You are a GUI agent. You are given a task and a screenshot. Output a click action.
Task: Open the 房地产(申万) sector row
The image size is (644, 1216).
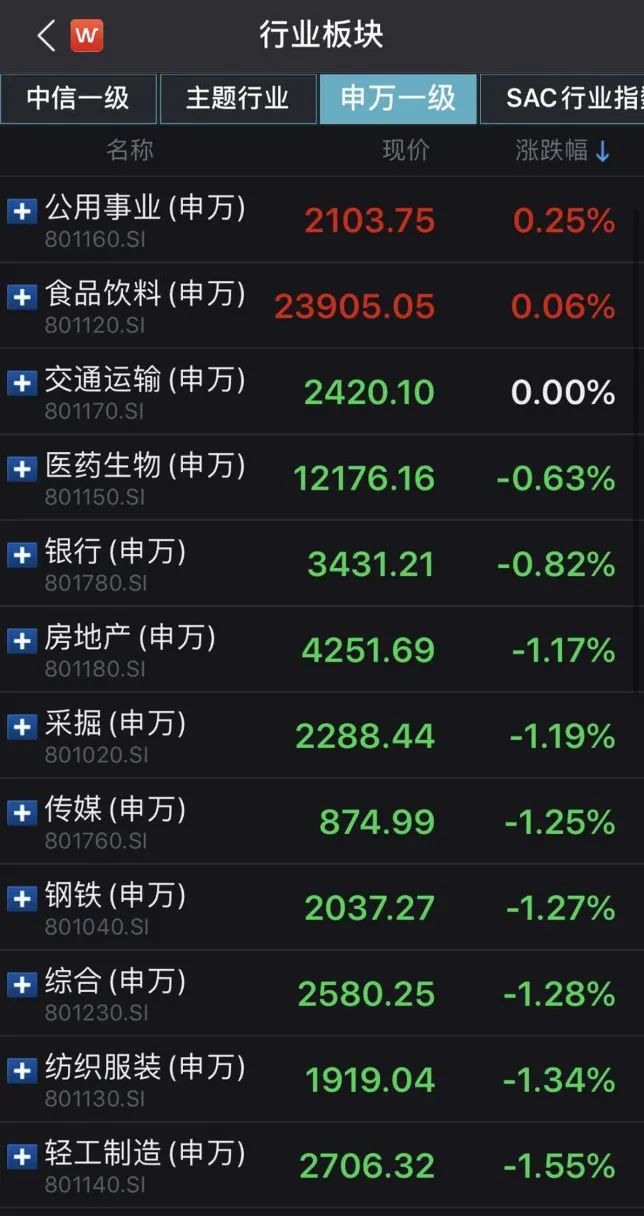click(x=322, y=650)
